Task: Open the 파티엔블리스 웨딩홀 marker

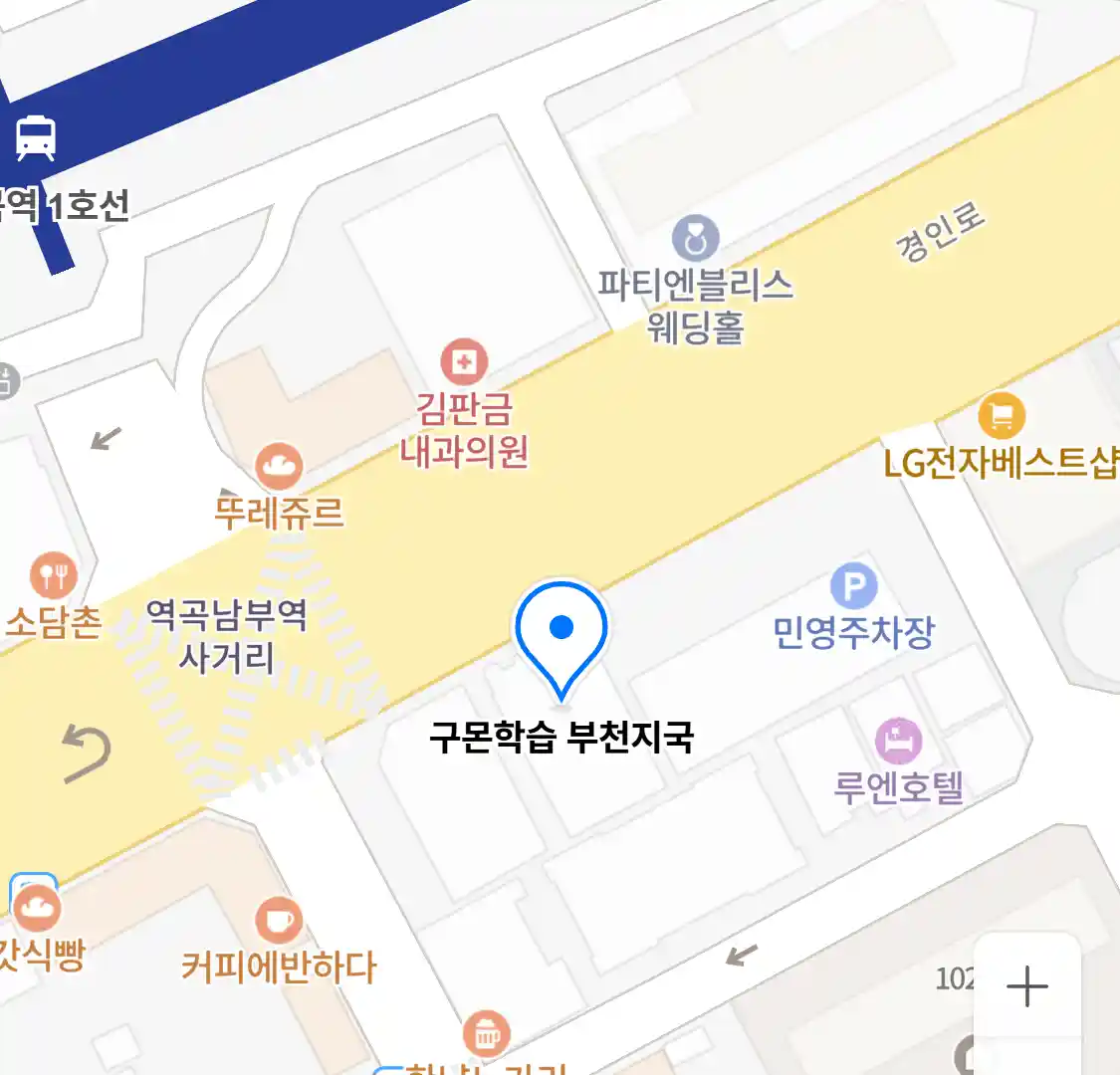Action: pyautogui.click(x=695, y=239)
